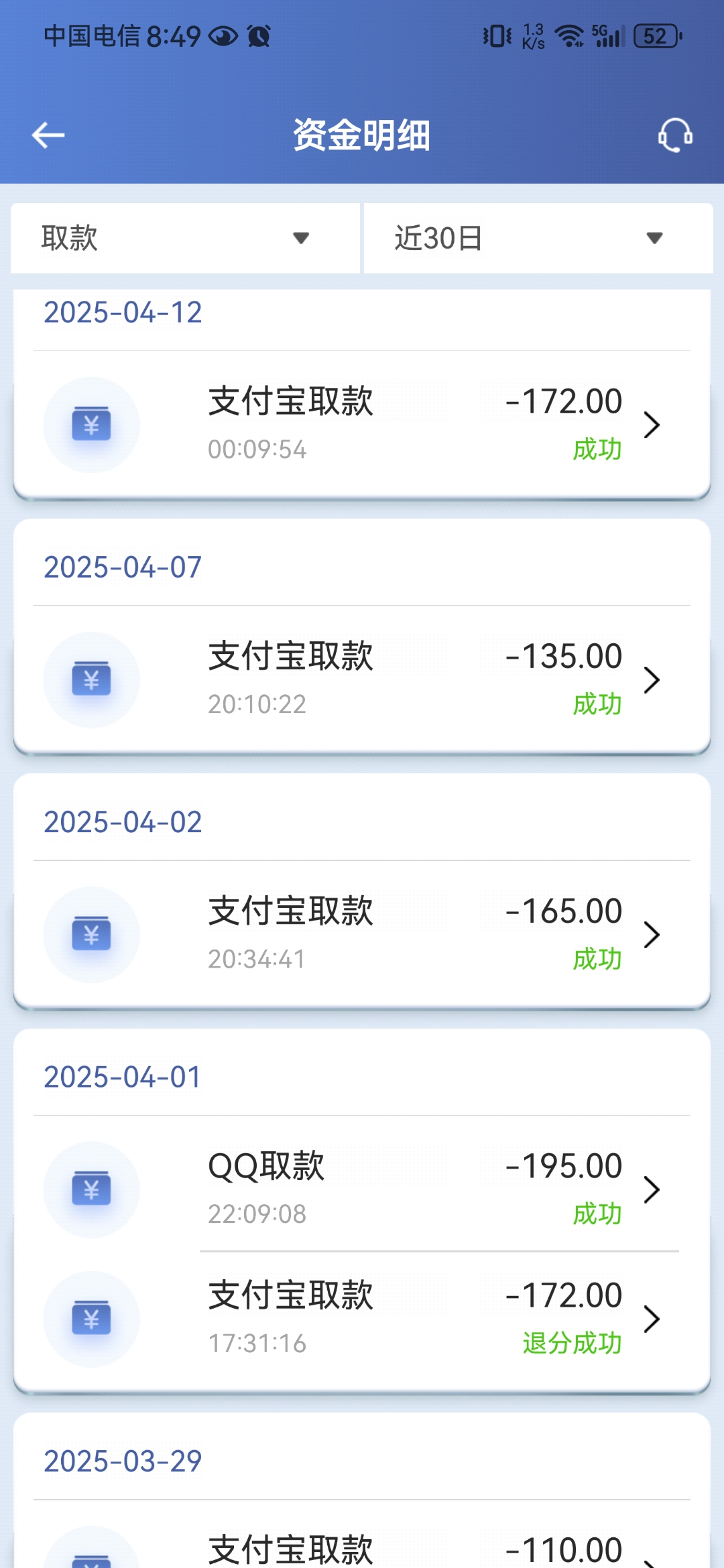View the -135.00 支付宝取款 record
Viewport: 724px width, 1568px height.
click(x=362, y=679)
